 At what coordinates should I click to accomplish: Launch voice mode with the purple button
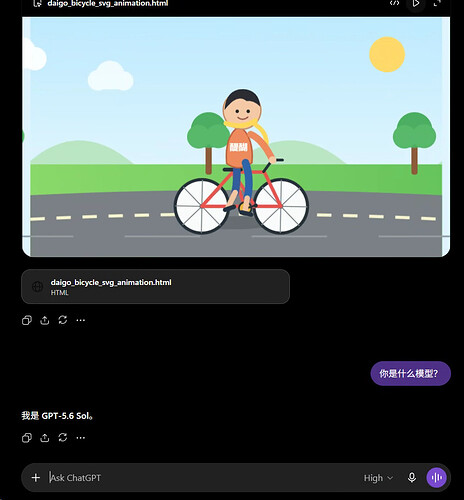437,478
